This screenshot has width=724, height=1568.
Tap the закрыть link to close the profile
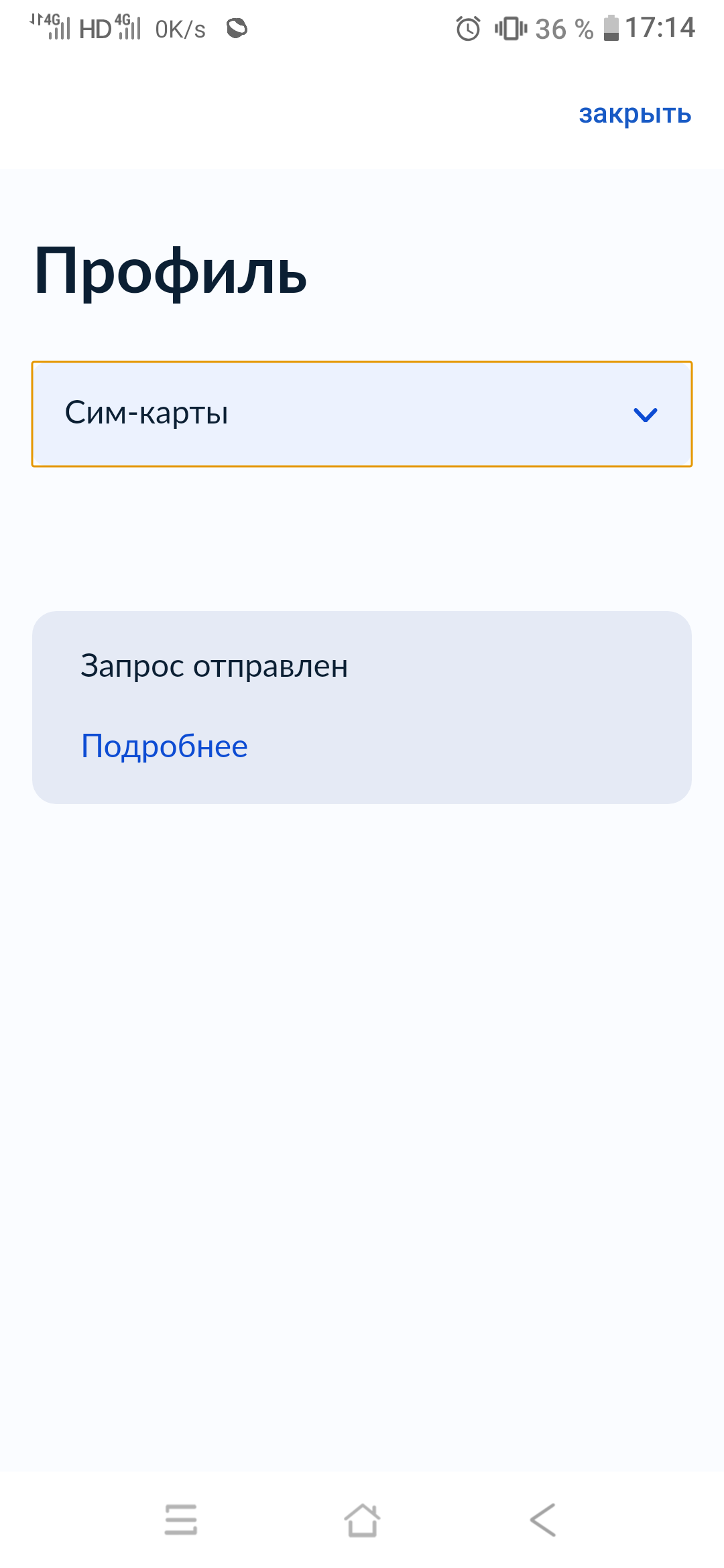tap(634, 115)
